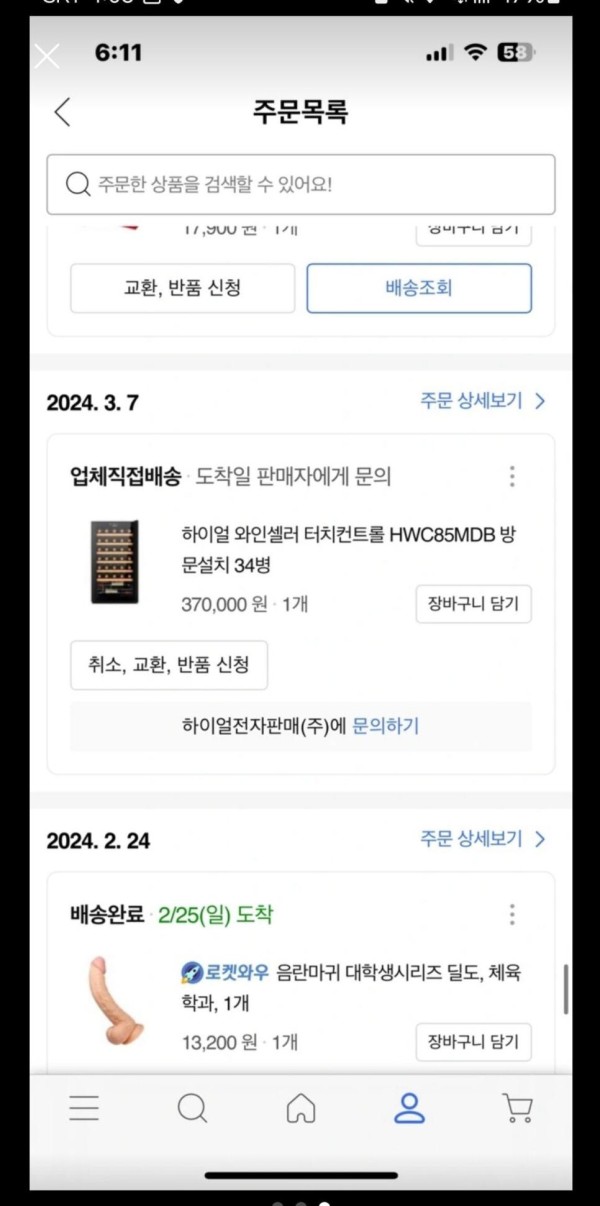Close the viewer with the X
This screenshot has height=1206, width=600.
[x=47, y=56]
